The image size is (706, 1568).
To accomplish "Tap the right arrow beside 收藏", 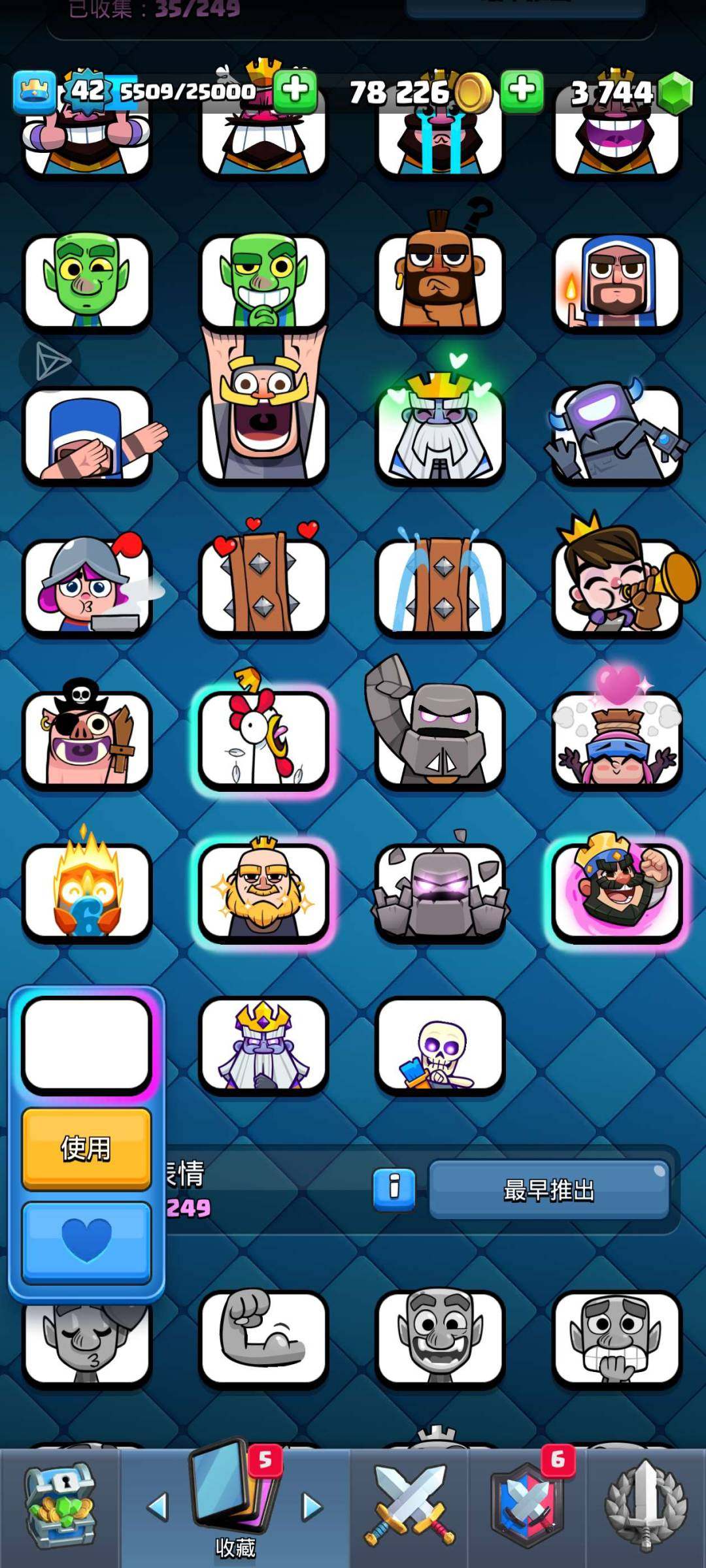I will [312, 1507].
